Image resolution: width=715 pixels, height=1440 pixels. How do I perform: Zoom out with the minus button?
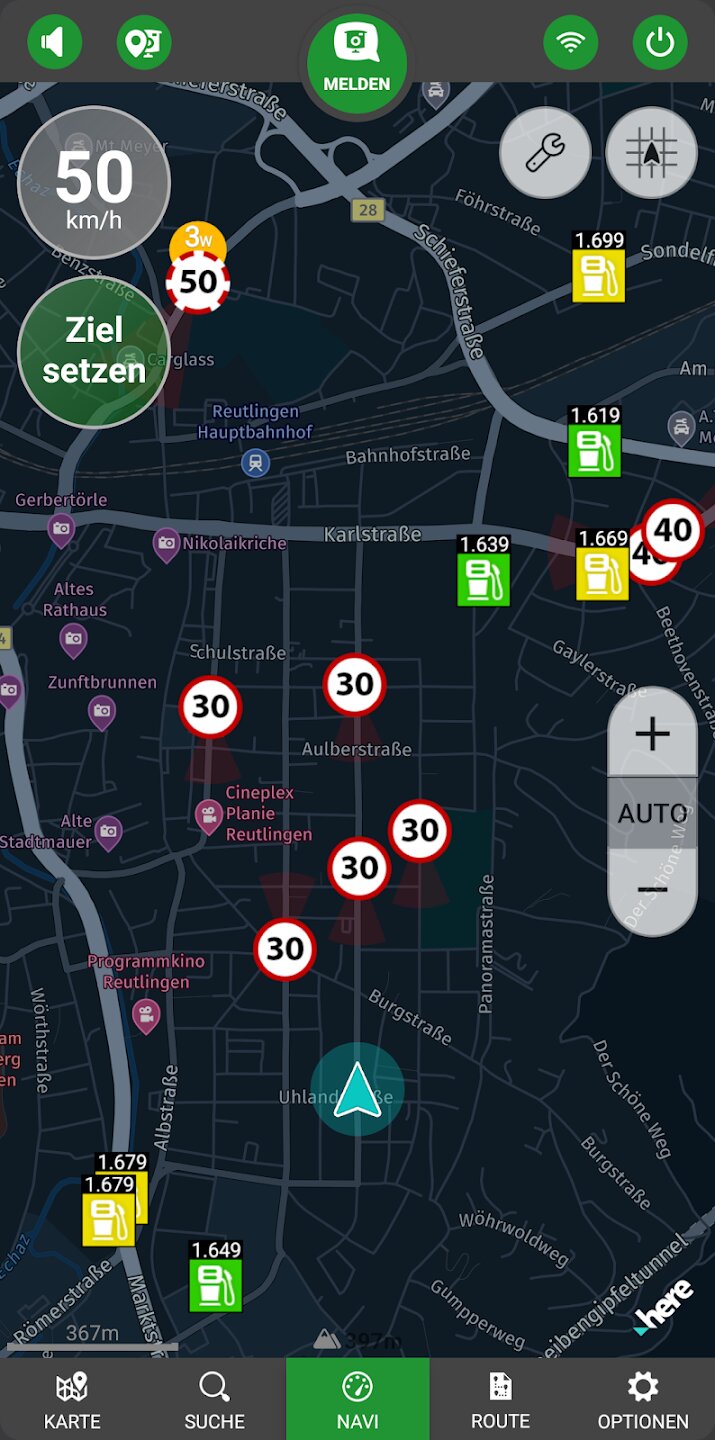652,889
